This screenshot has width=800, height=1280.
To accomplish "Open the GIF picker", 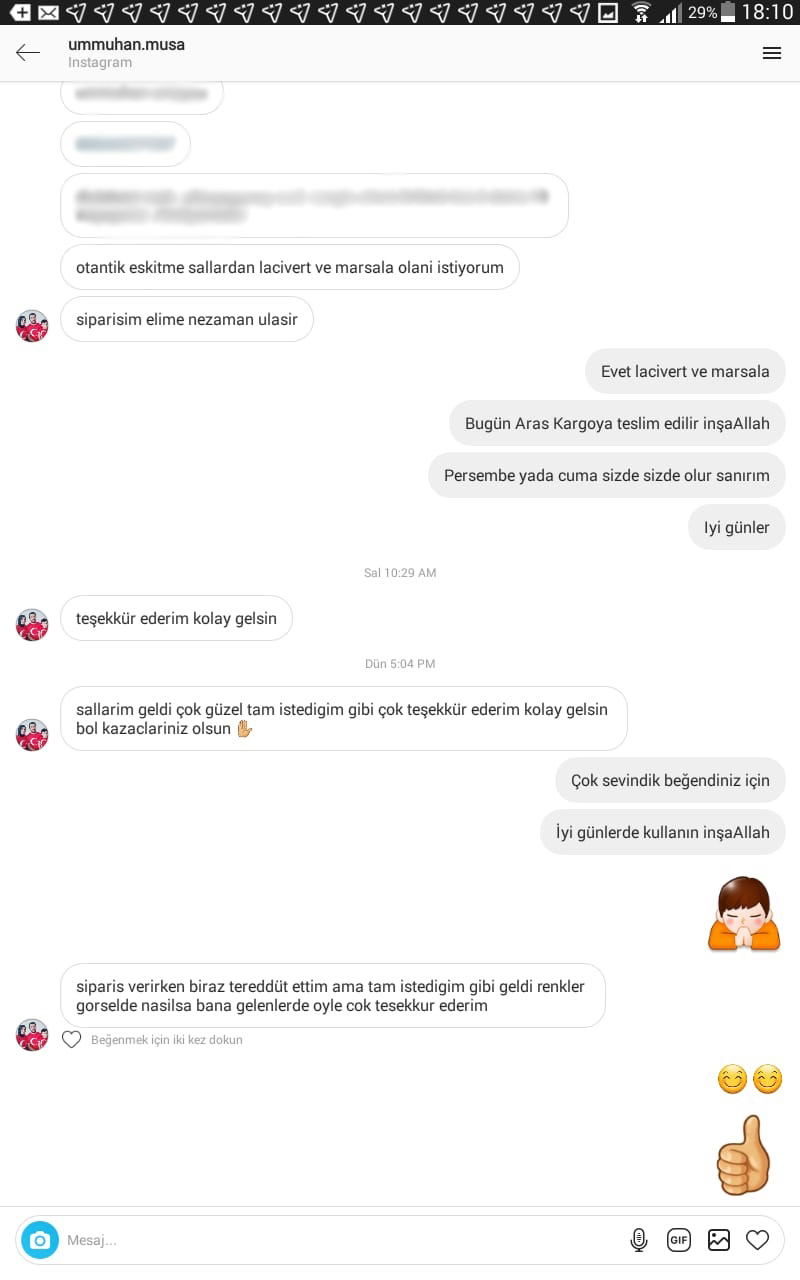I will point(679,1240).
